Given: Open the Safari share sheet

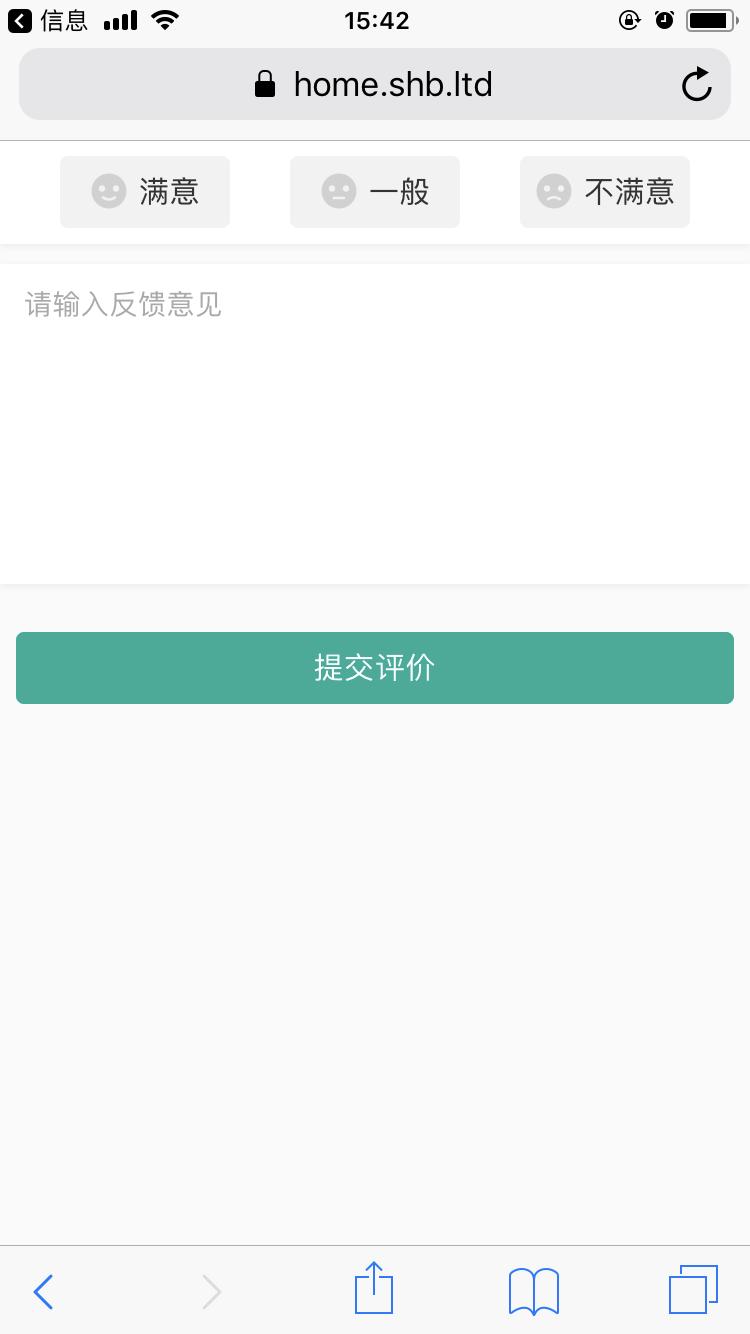Looking at the screenshot, I should click(x=374, y=1289).
